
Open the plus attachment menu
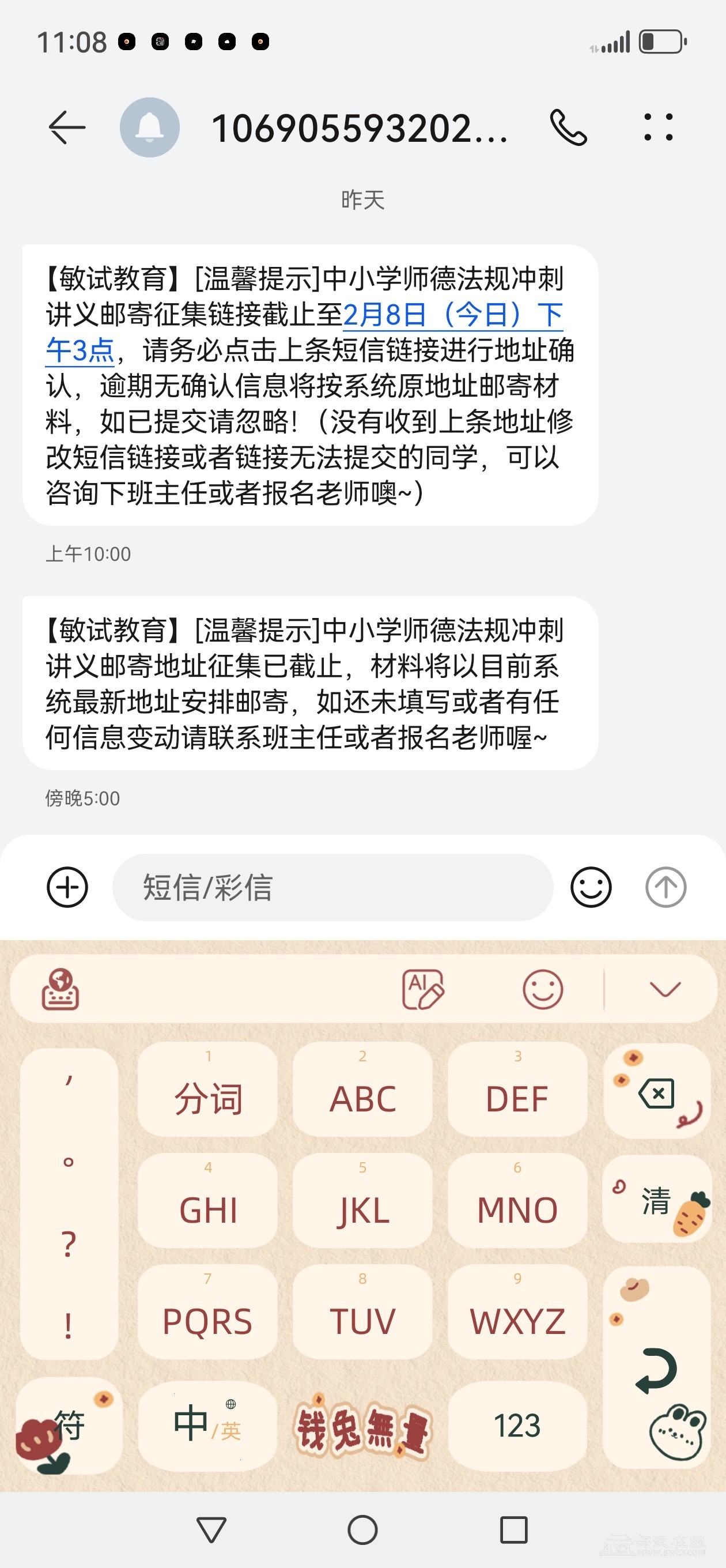[67, 887]
